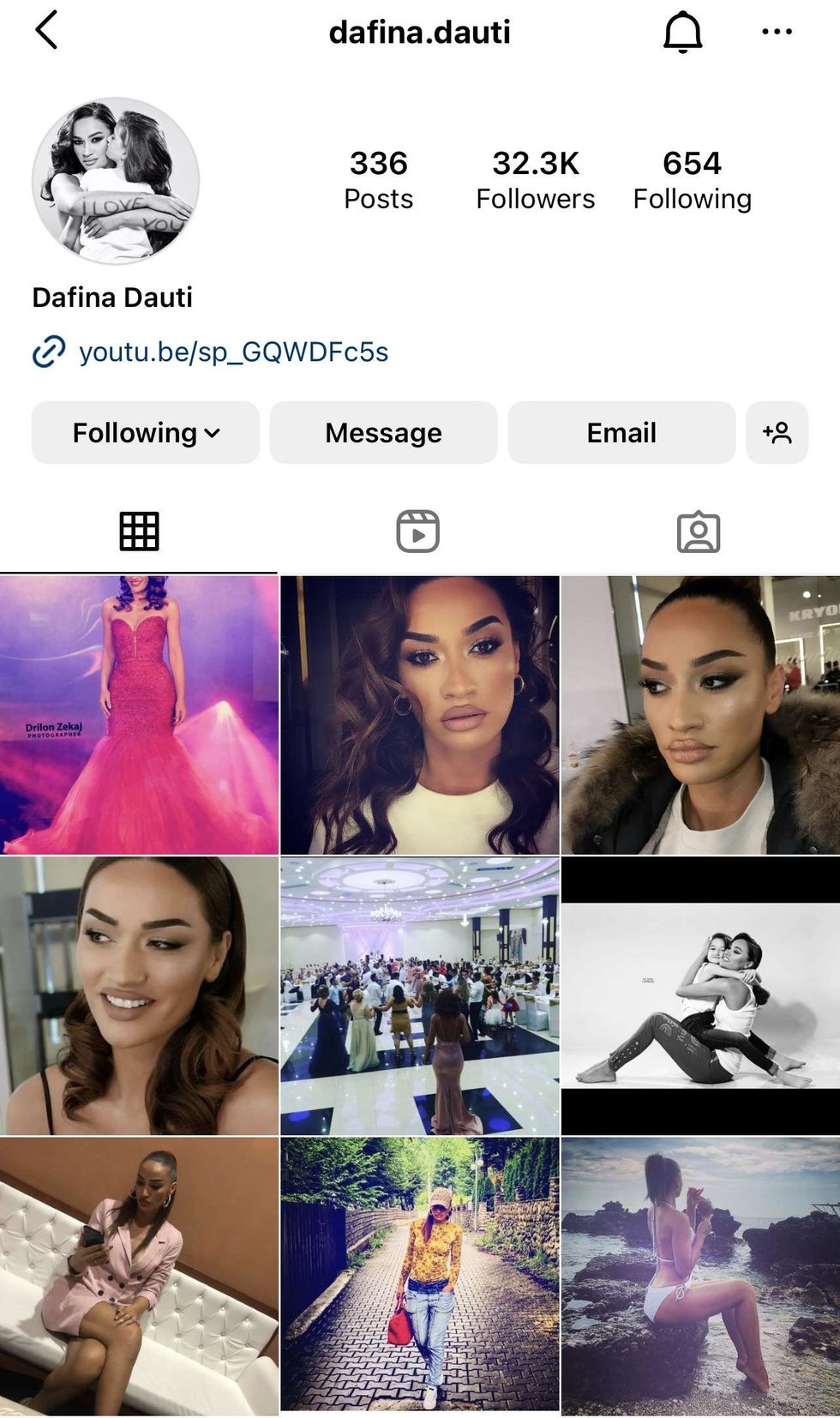Open the Followers list
The height and width of the screenshot is (1418, 840).
click(x=535, y=180)
